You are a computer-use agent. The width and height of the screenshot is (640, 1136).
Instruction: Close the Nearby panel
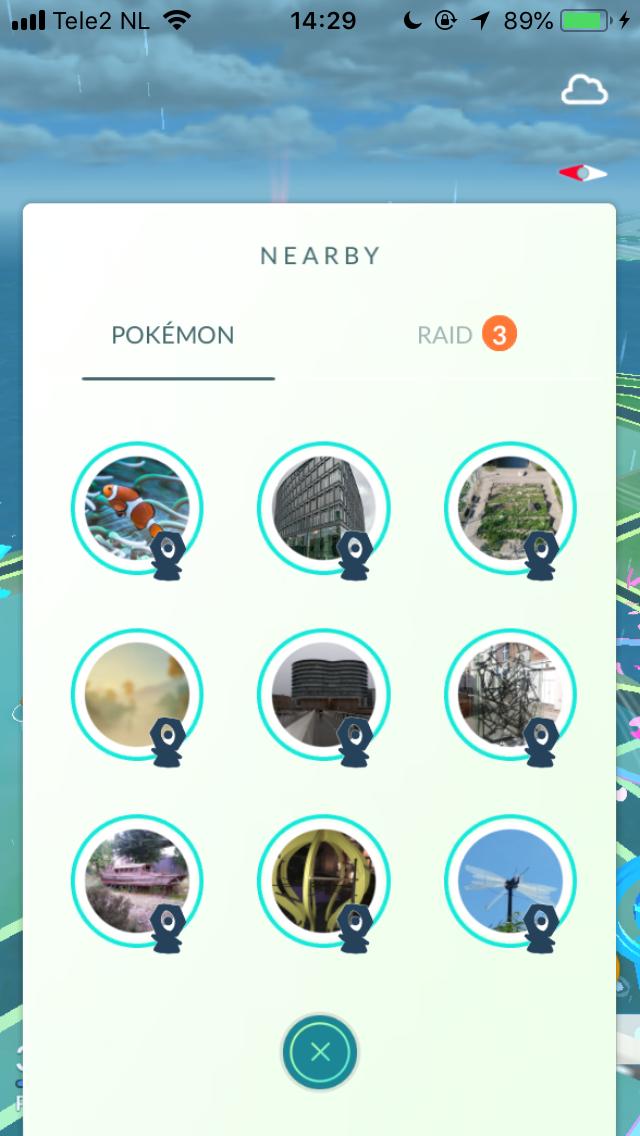[320, 1051]
